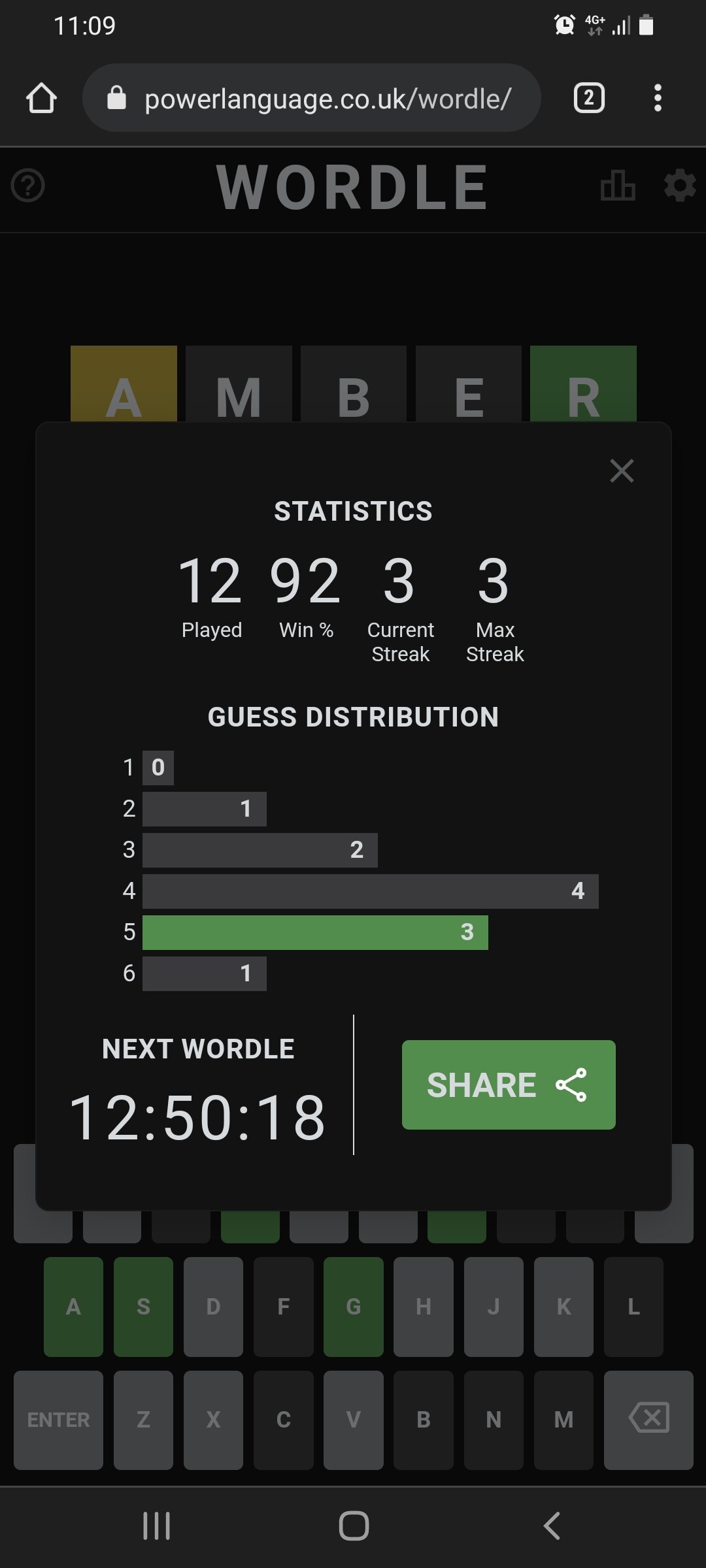Tap the URL address bar
The image size is (706, 1568).
point(312,98)
